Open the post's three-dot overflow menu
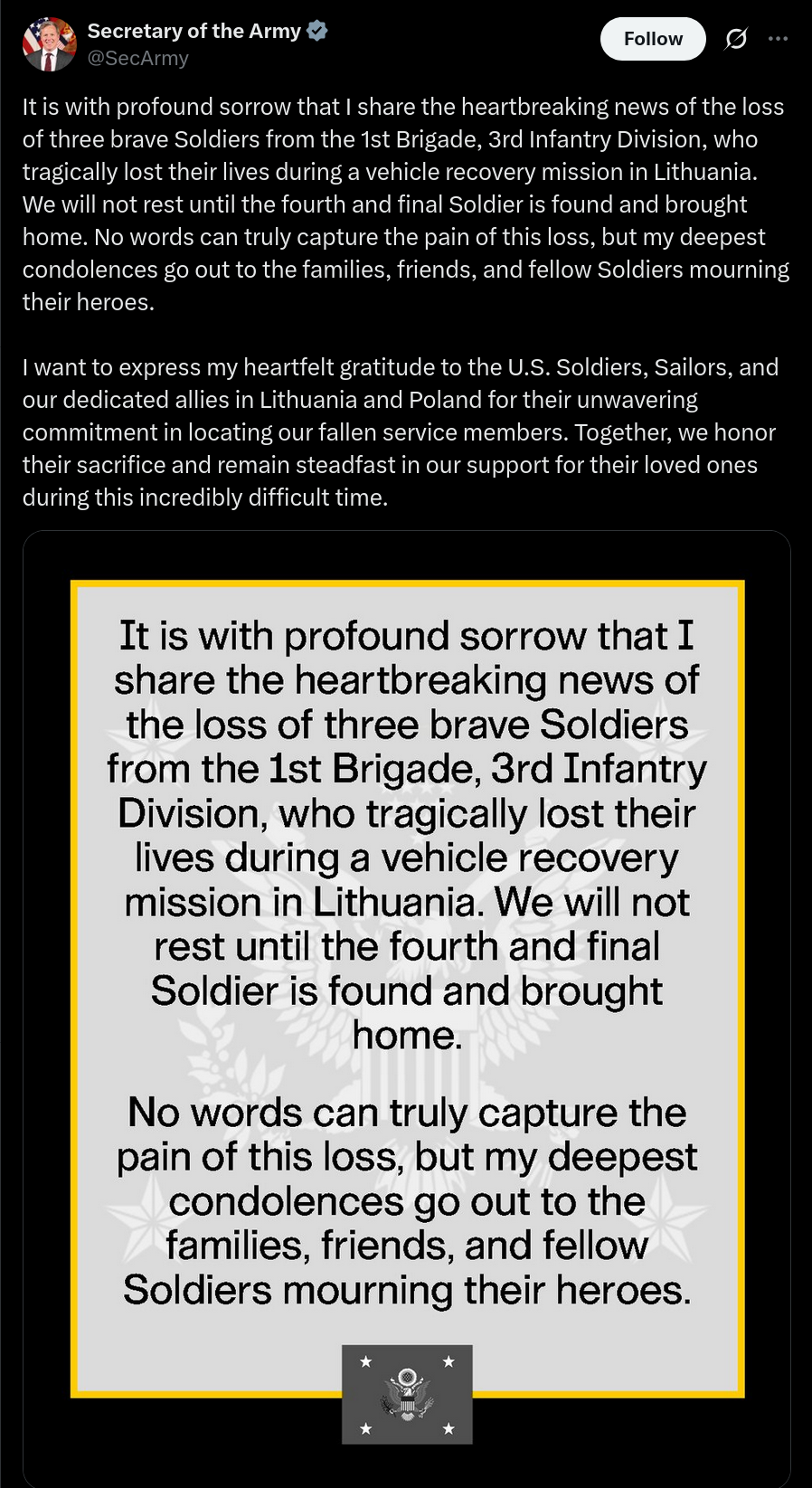This screenshot has width=812, height=1488. point(778,39)
